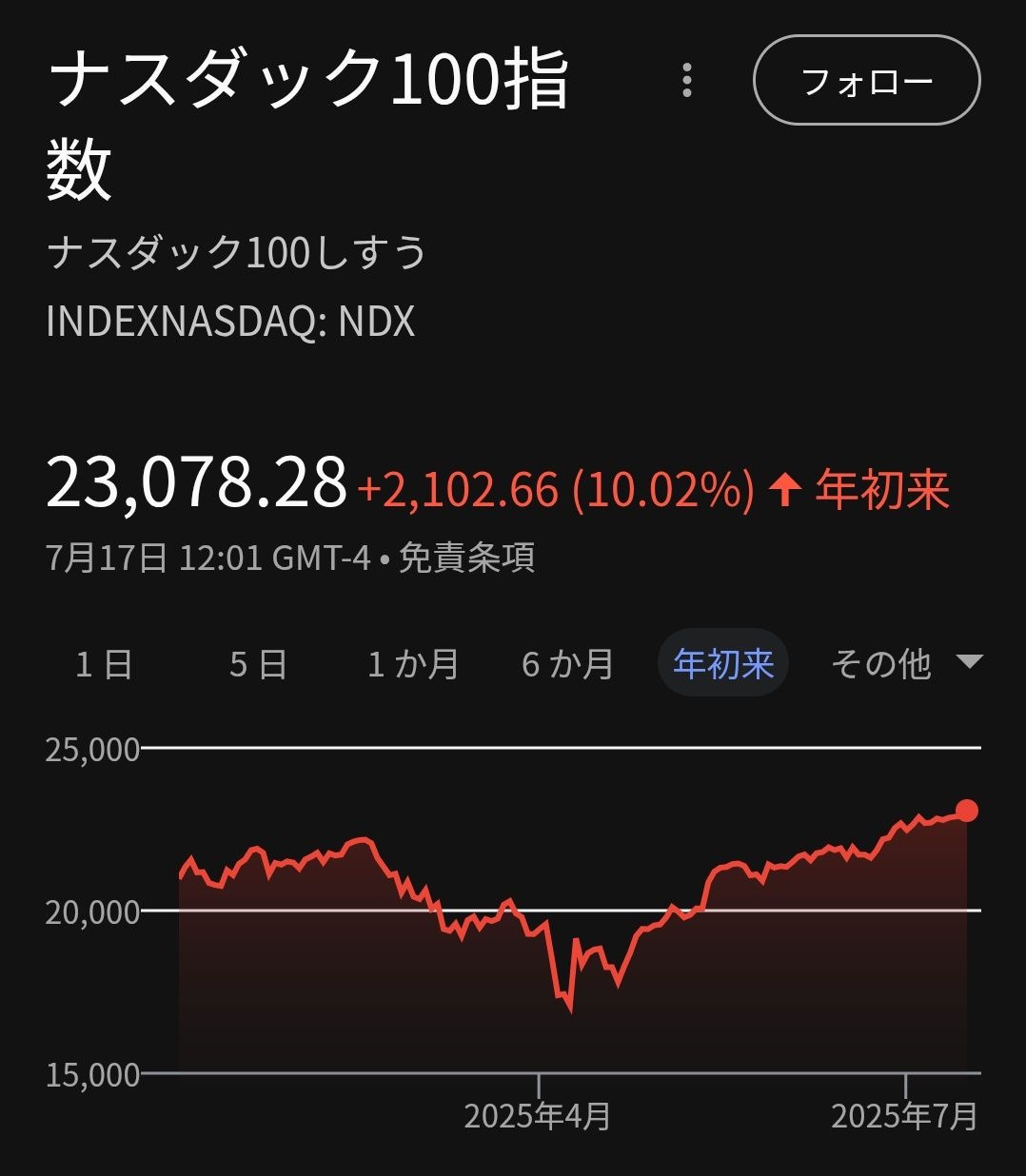Screen dimensions: 1026x1176
Task: Open the 免責条項 disclaimer link
Action: tap(466, 558)
